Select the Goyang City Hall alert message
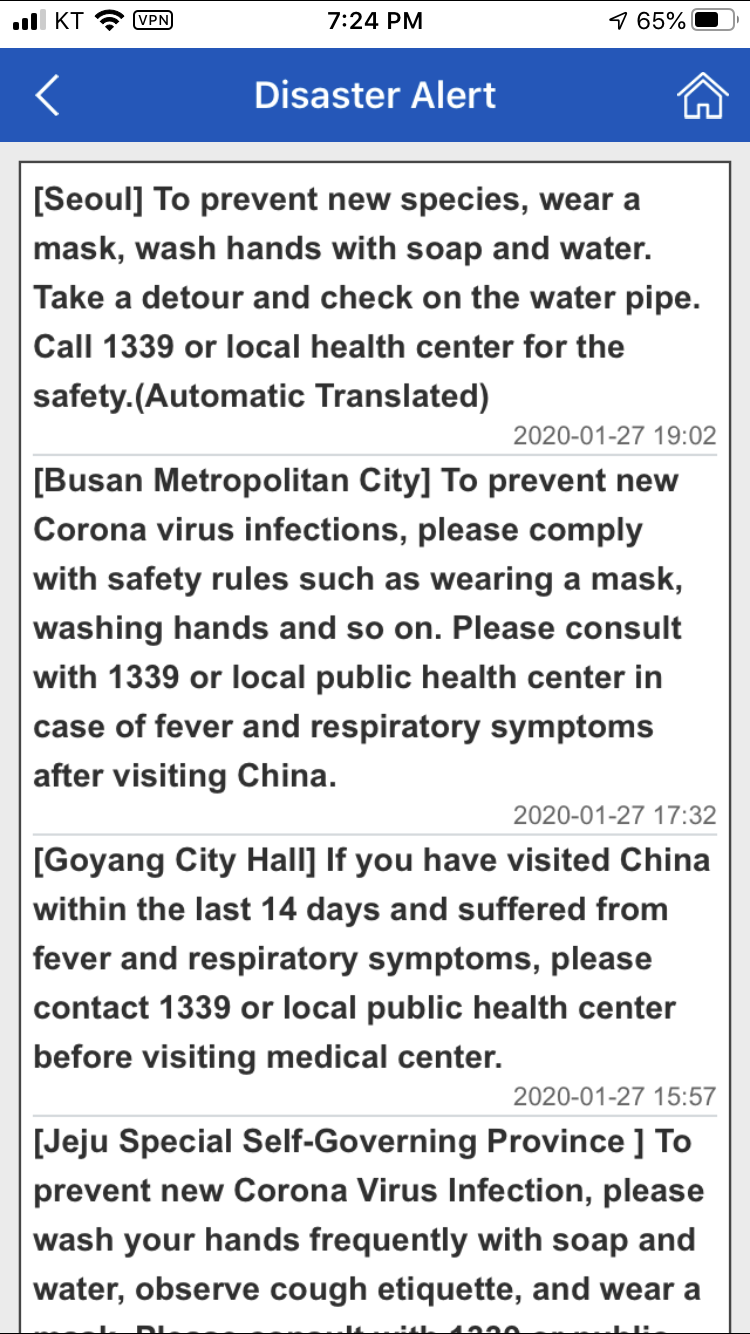This screenshot has width=750, height=1334. (x=375, y=957)
